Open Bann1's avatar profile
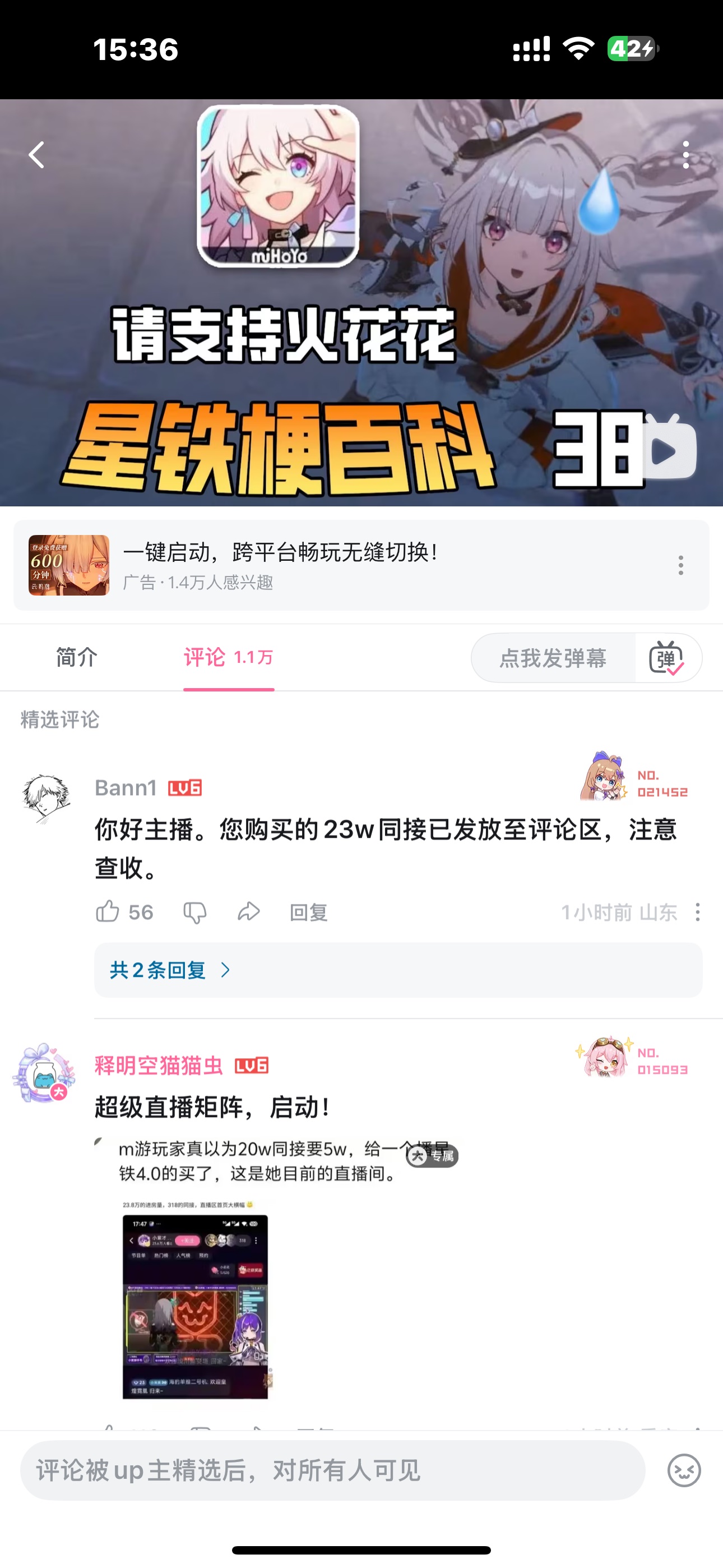The height and width of the screenshot is (1568, 723). pos(45,798)
